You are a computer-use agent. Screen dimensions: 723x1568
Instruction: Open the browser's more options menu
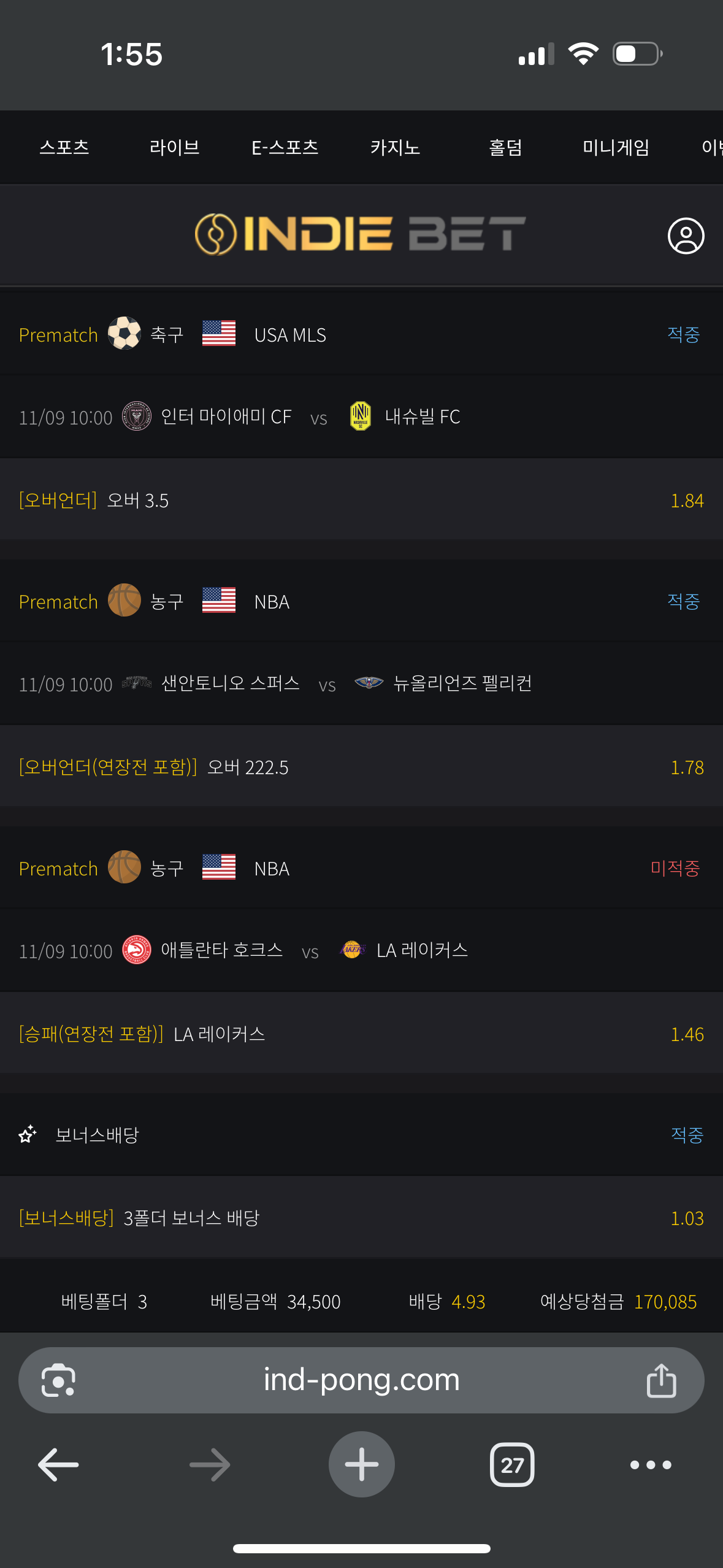pyautogui.click(x=651, y=1465)
